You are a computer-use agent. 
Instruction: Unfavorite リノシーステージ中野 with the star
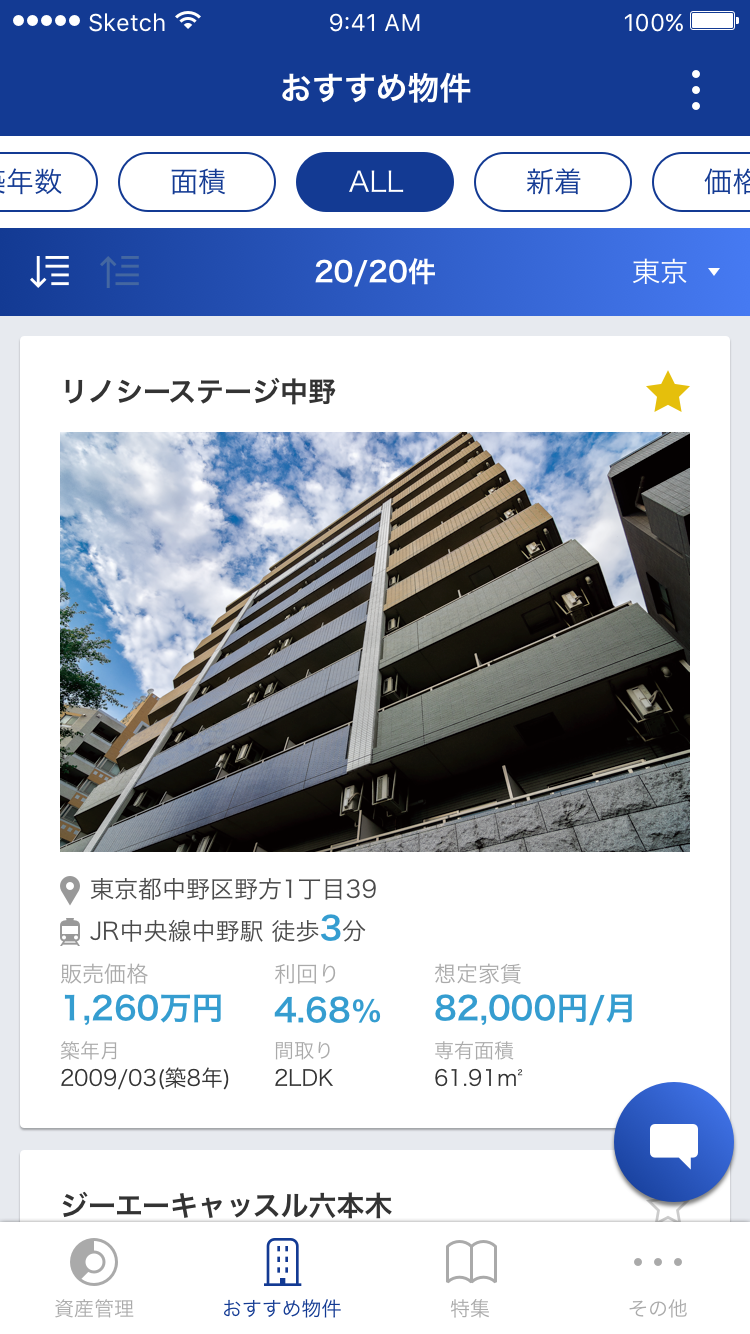[667, 392]
